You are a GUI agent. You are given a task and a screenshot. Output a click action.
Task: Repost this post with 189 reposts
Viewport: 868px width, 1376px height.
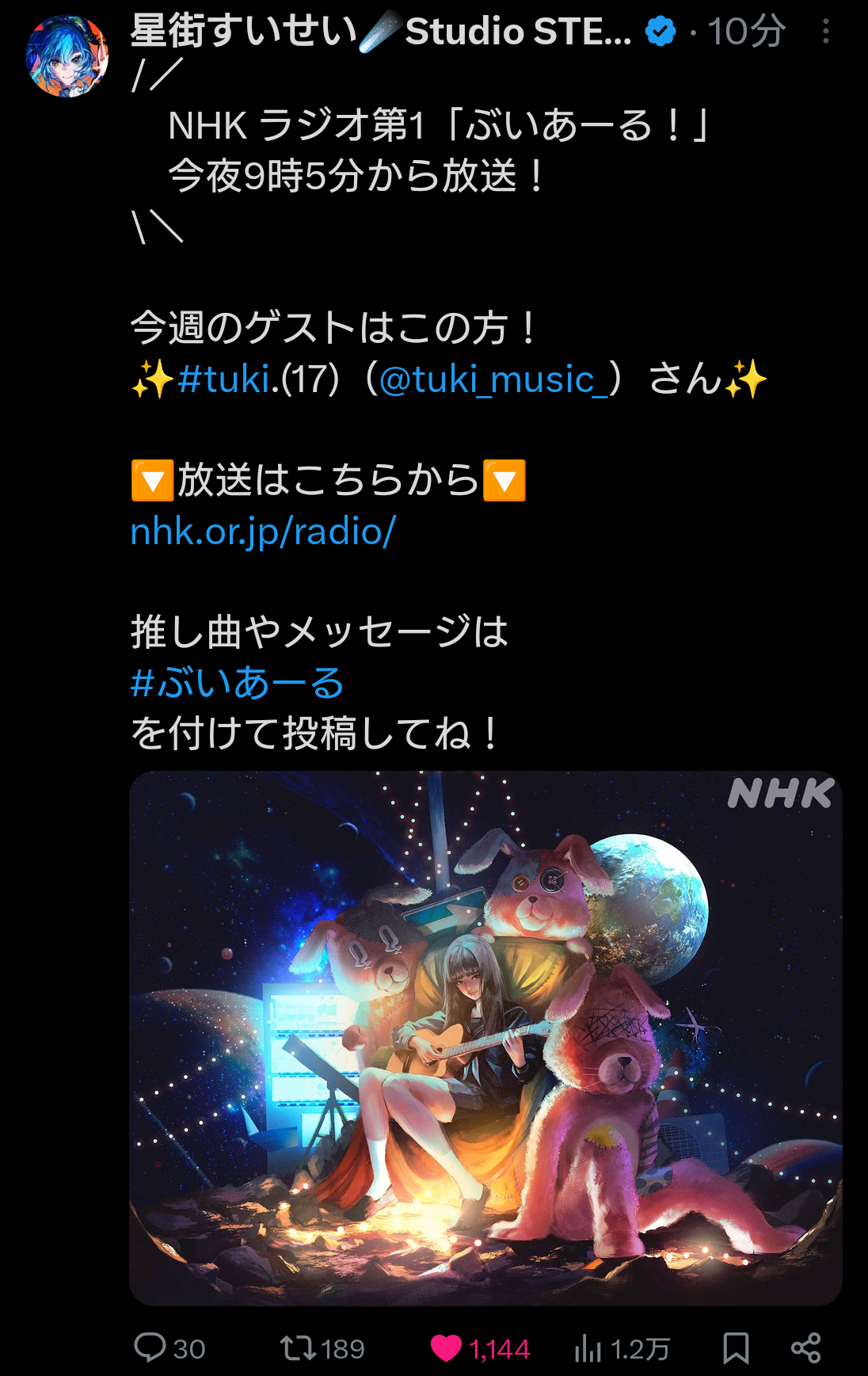pyautogui.click(x=299, y=1347)
